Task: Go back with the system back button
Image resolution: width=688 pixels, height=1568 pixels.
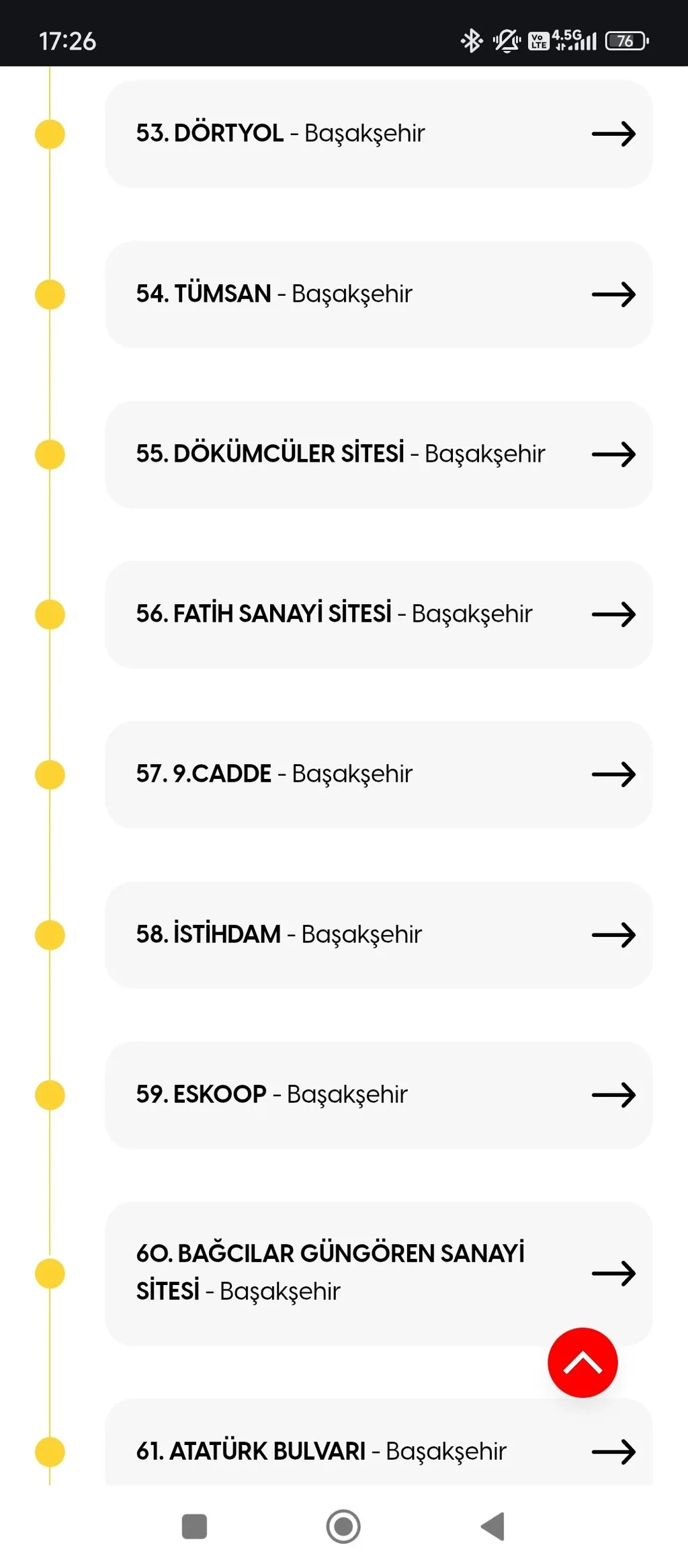Action: coord(493,1526)
